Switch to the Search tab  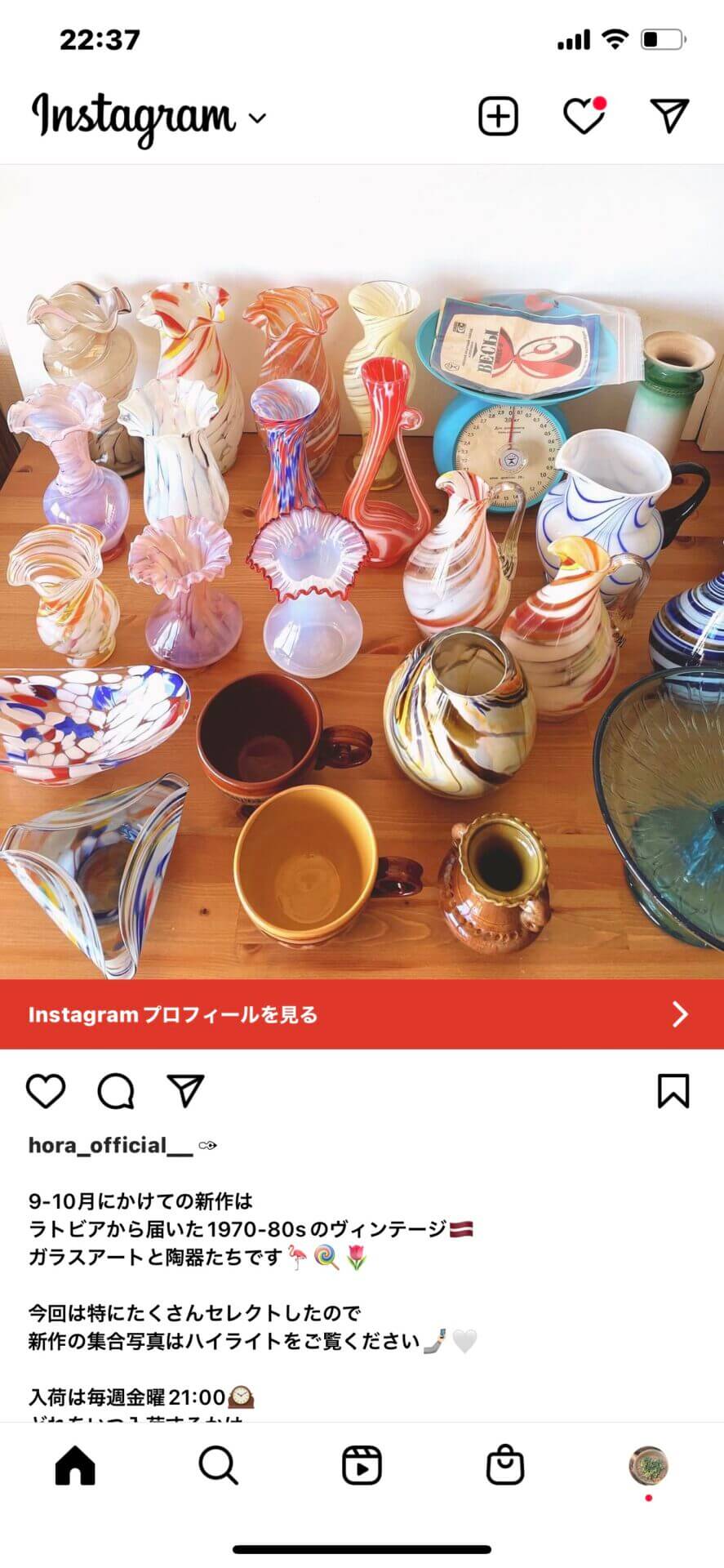[218, 1465]
